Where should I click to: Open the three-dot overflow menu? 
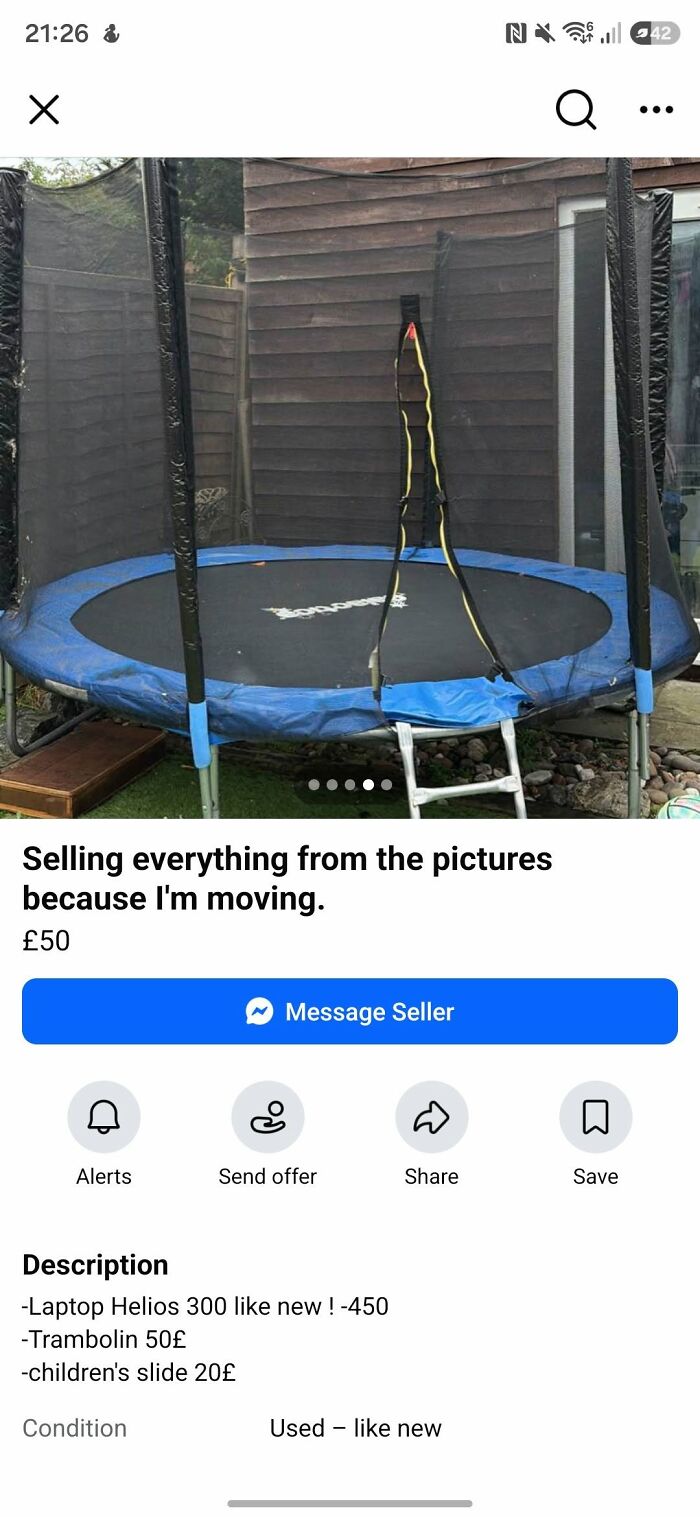656,110
